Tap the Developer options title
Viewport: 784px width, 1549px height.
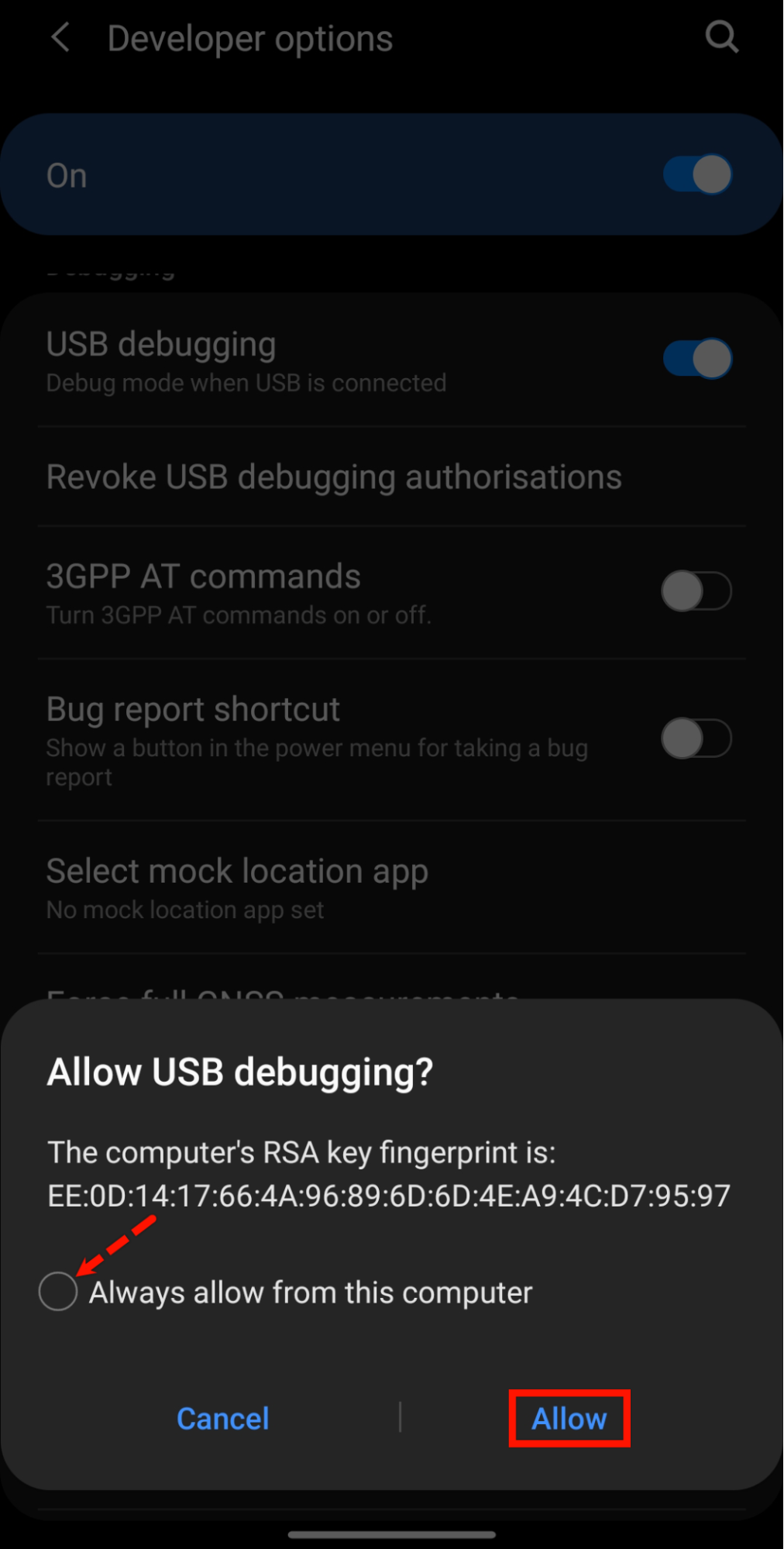pos(249,37)
